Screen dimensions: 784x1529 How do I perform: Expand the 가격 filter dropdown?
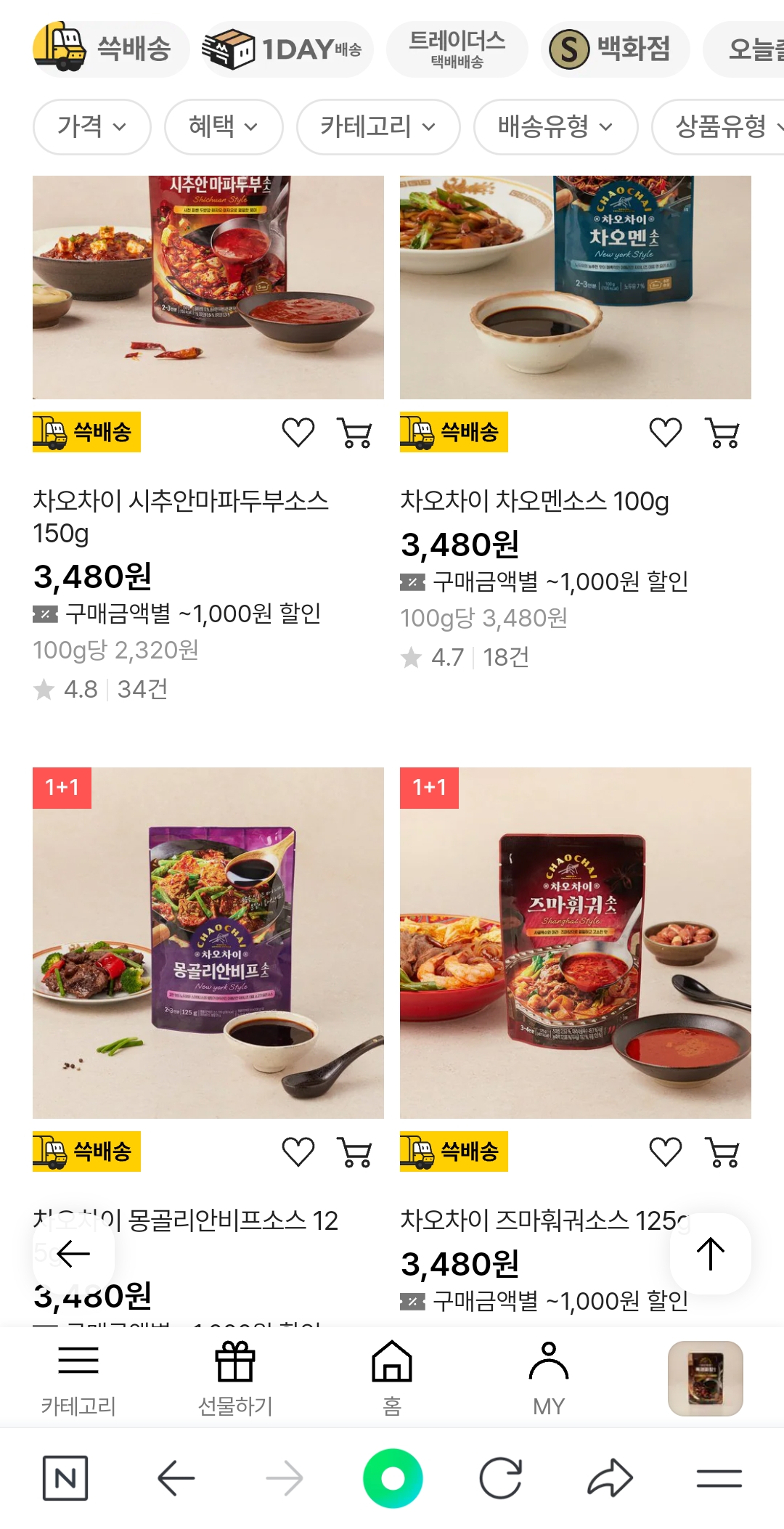[x=91, y=127]
